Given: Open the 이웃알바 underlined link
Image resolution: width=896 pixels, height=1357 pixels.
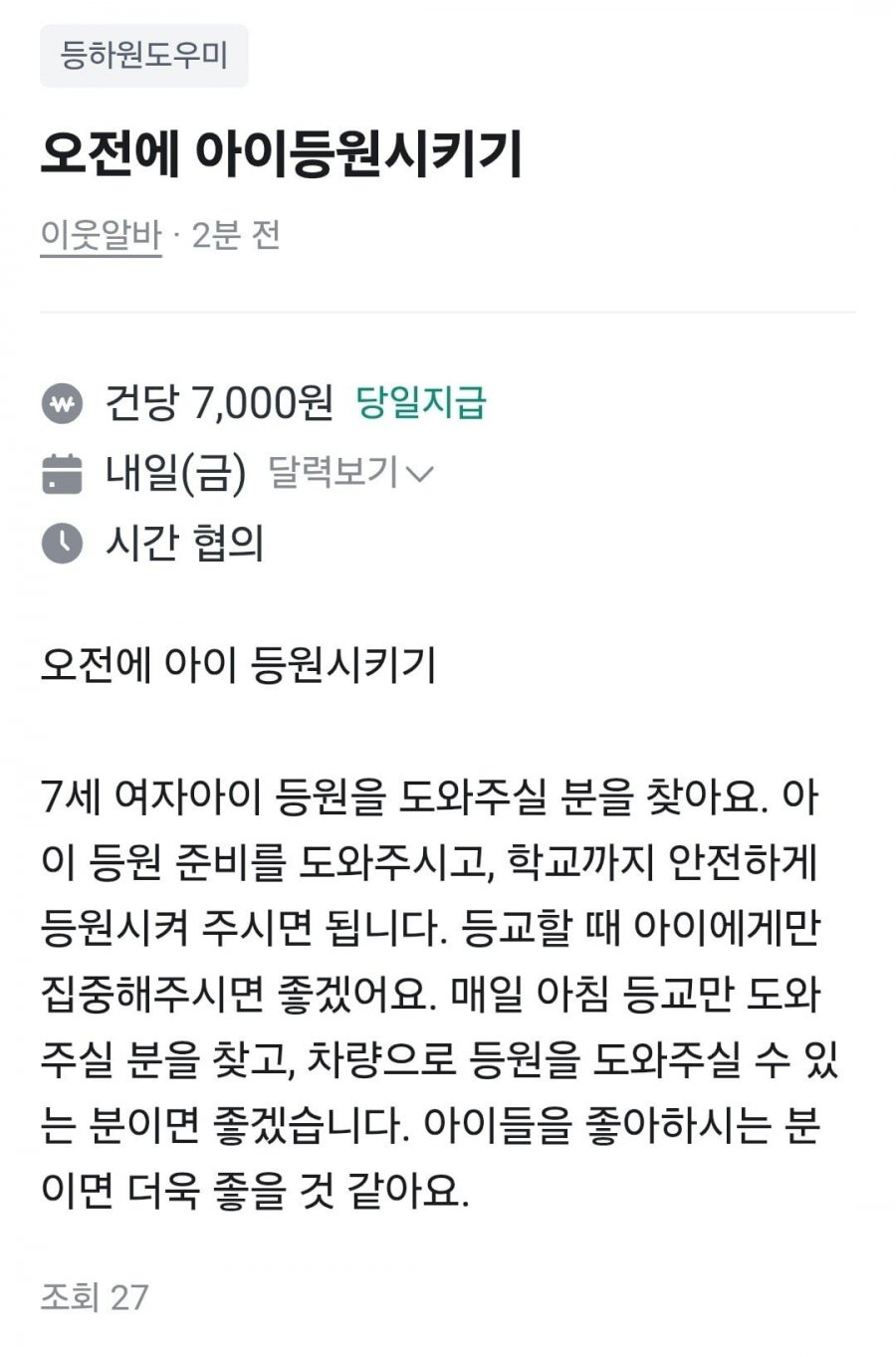Looking at the screenshot, I should (101, 236).
